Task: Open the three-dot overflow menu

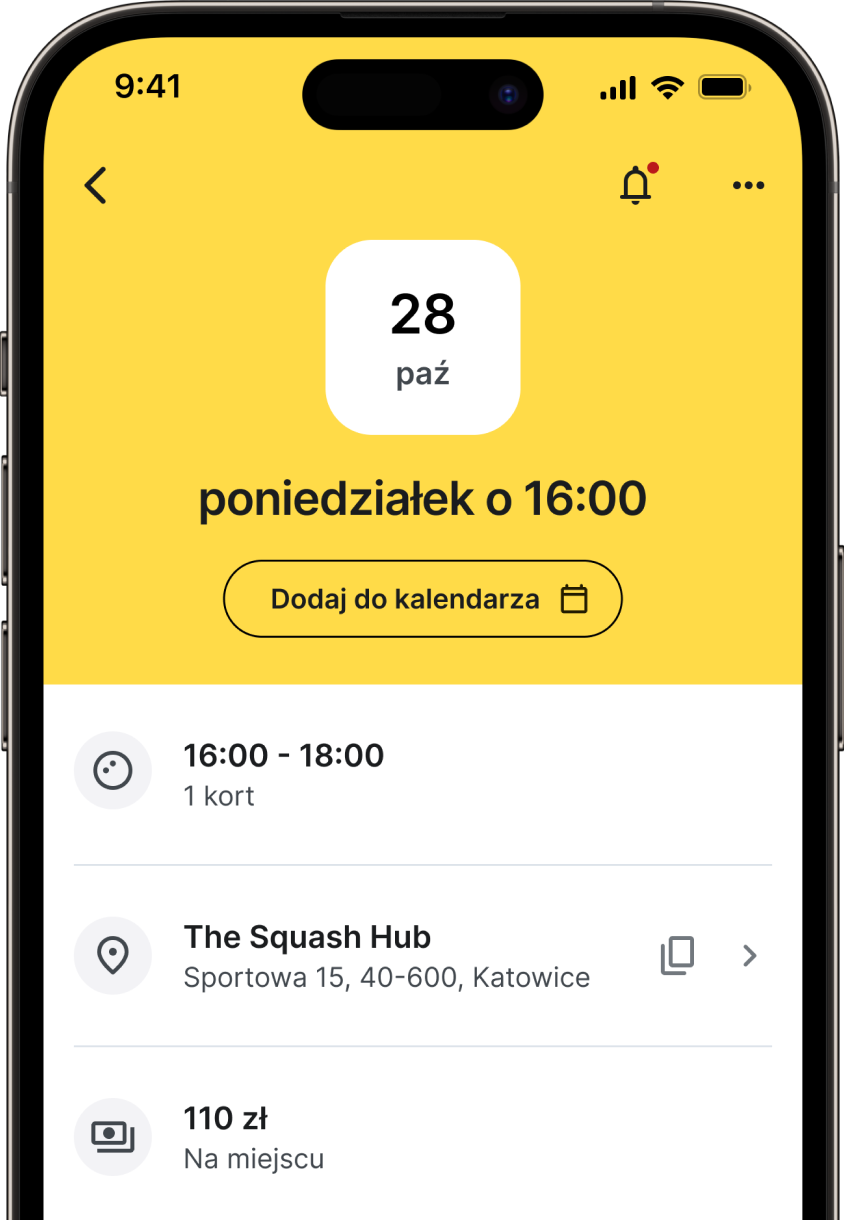Action: pos(748,186)
